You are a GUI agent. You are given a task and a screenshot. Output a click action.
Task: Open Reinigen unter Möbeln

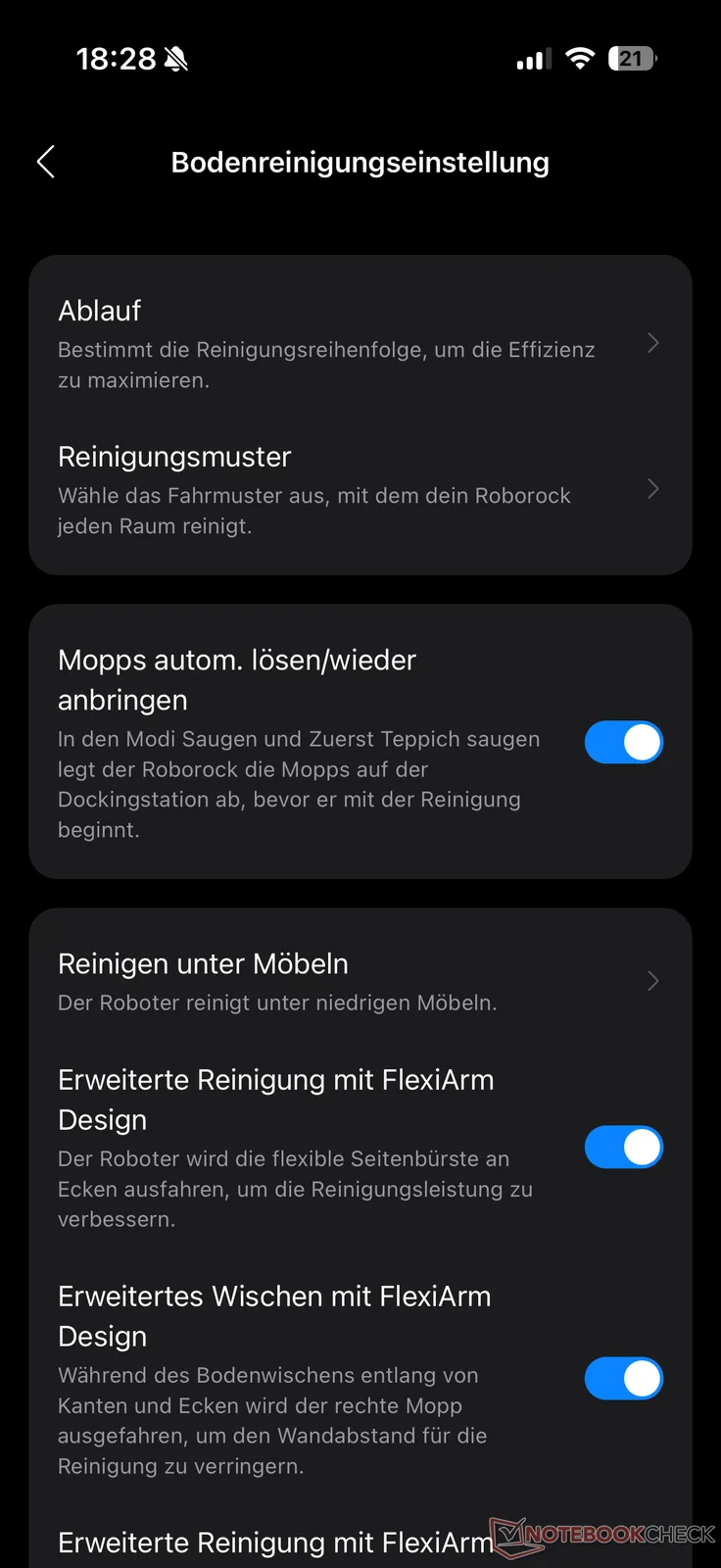pyautogui.click(x=359, y=981)
